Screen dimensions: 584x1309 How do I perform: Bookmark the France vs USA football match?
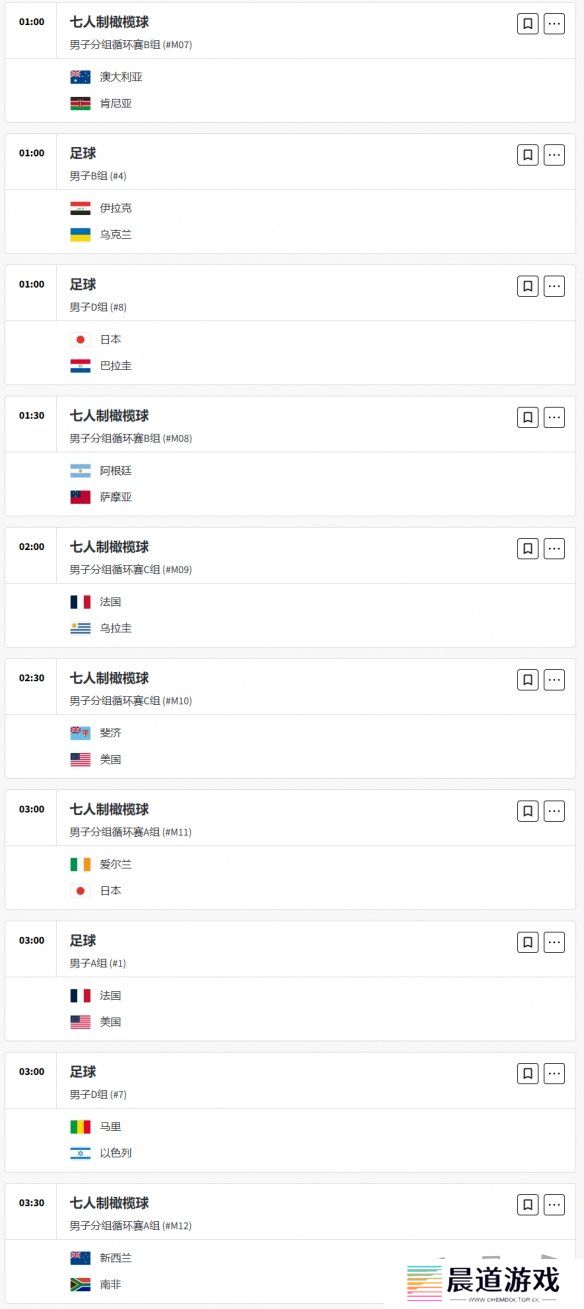click(x=528, y=942)
